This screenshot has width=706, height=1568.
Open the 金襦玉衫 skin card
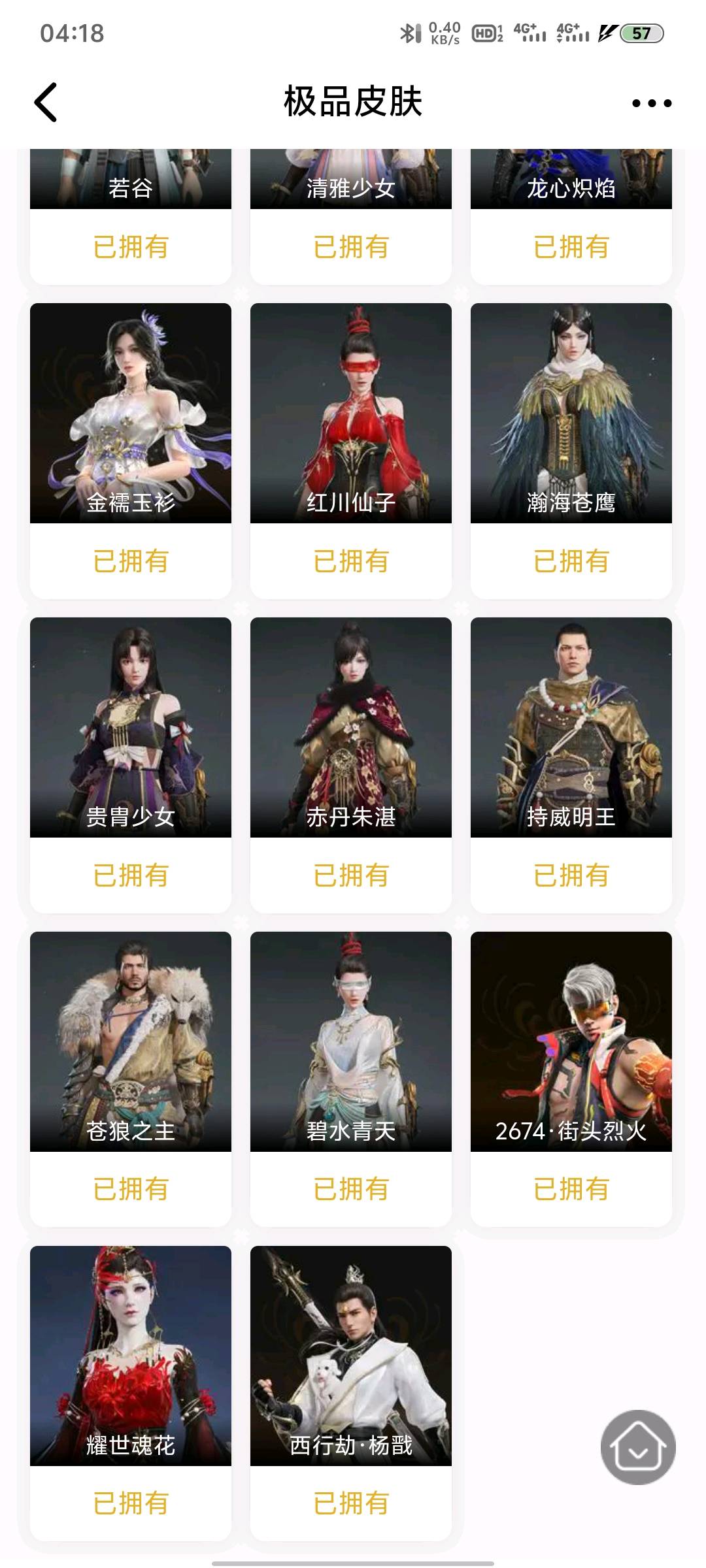[x=131, y=413]
